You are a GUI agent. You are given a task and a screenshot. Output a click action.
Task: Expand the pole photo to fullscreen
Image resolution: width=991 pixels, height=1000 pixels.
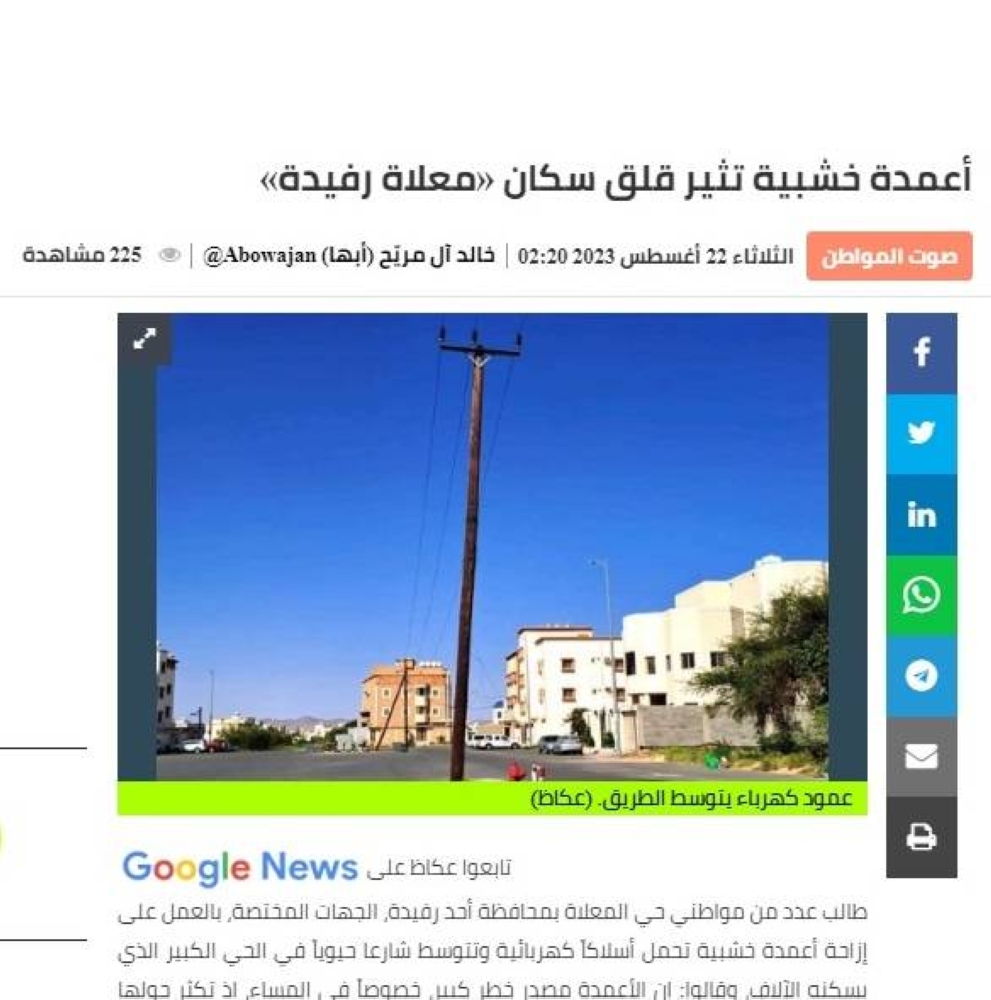coord(145,339)
